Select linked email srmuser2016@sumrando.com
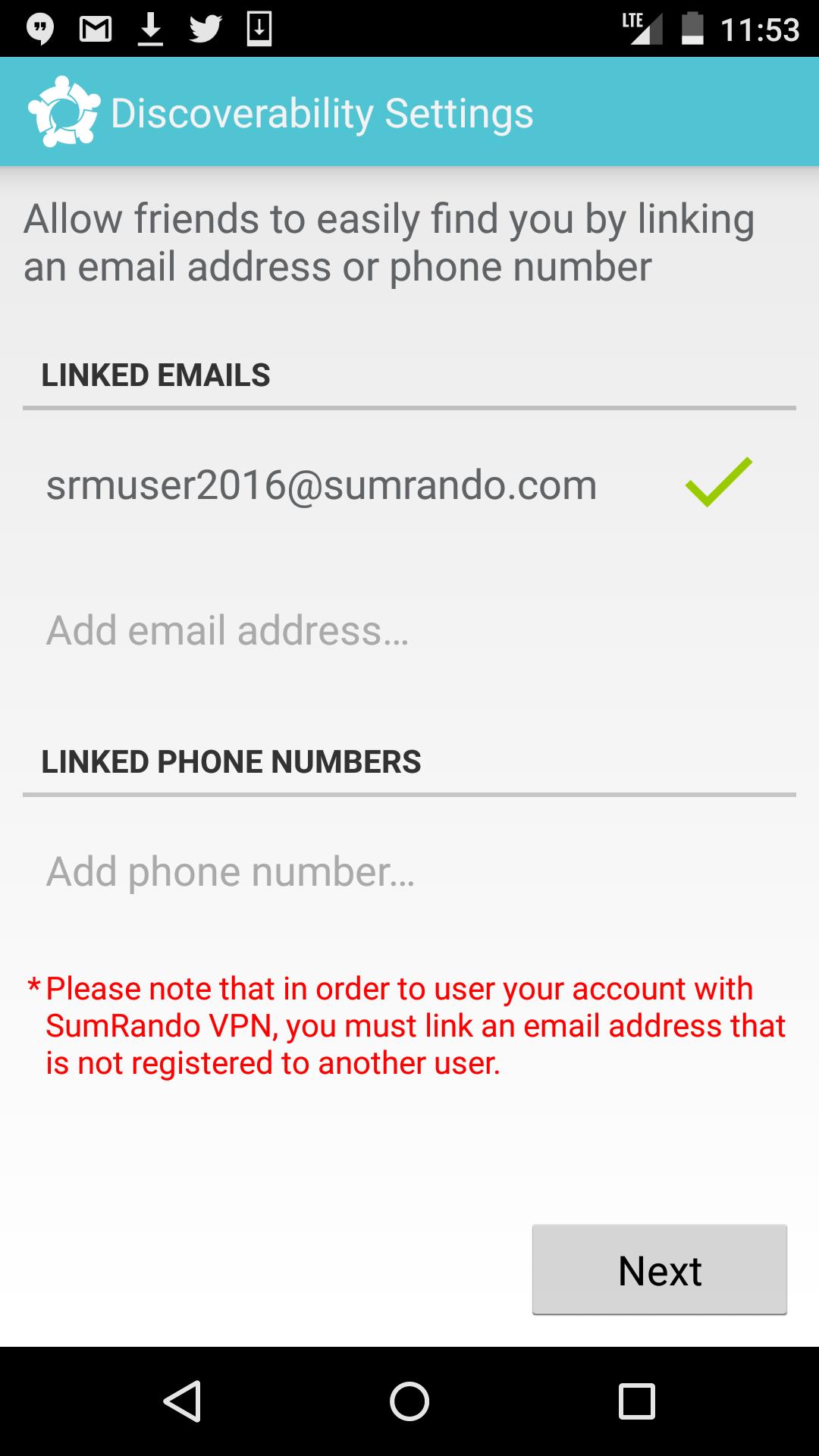Viewport: 819px width, 1456px height. point(322,485)
